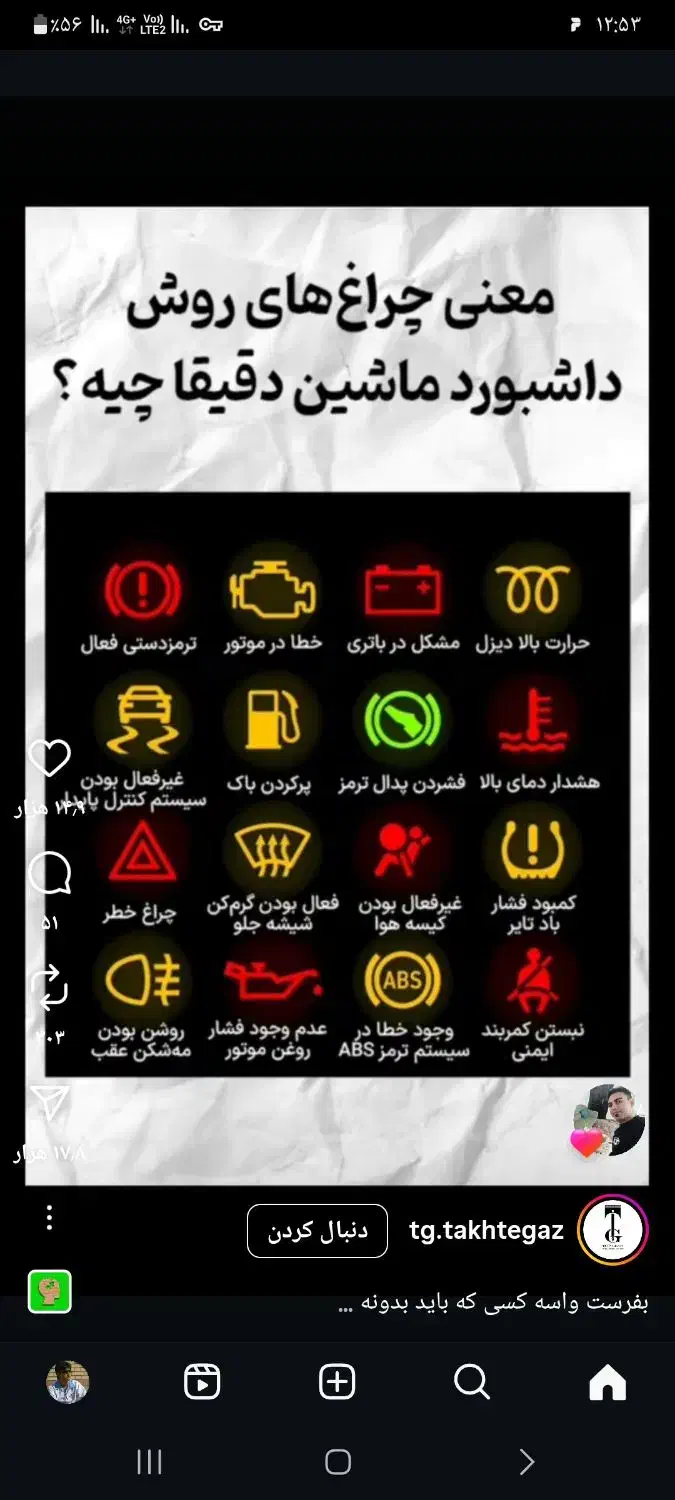Open my profile tab
Viewport: 675px width, 1500px height.
68,1382
